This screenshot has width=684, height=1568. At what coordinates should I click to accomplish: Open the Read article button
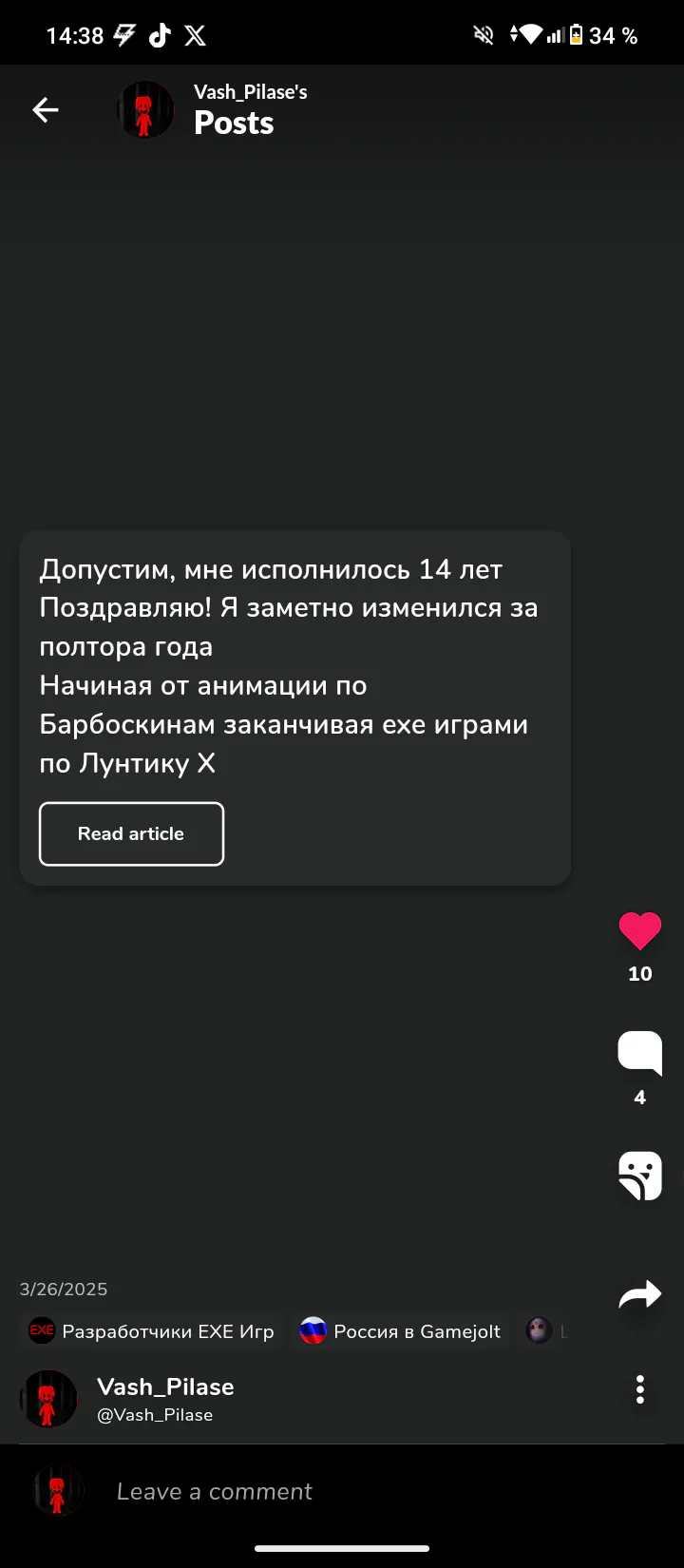[131, 833]
